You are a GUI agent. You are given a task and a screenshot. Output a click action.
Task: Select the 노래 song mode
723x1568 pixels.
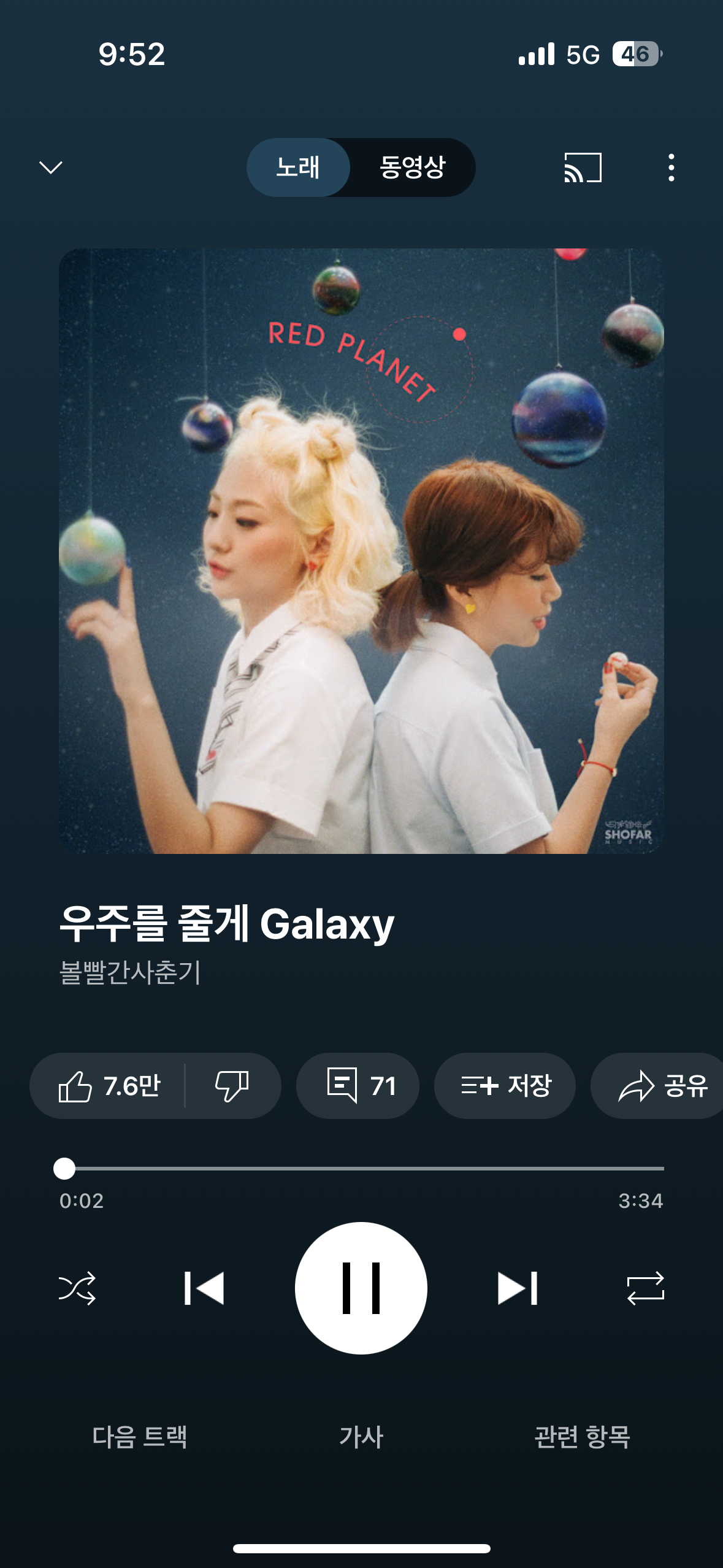coord(298,167)
